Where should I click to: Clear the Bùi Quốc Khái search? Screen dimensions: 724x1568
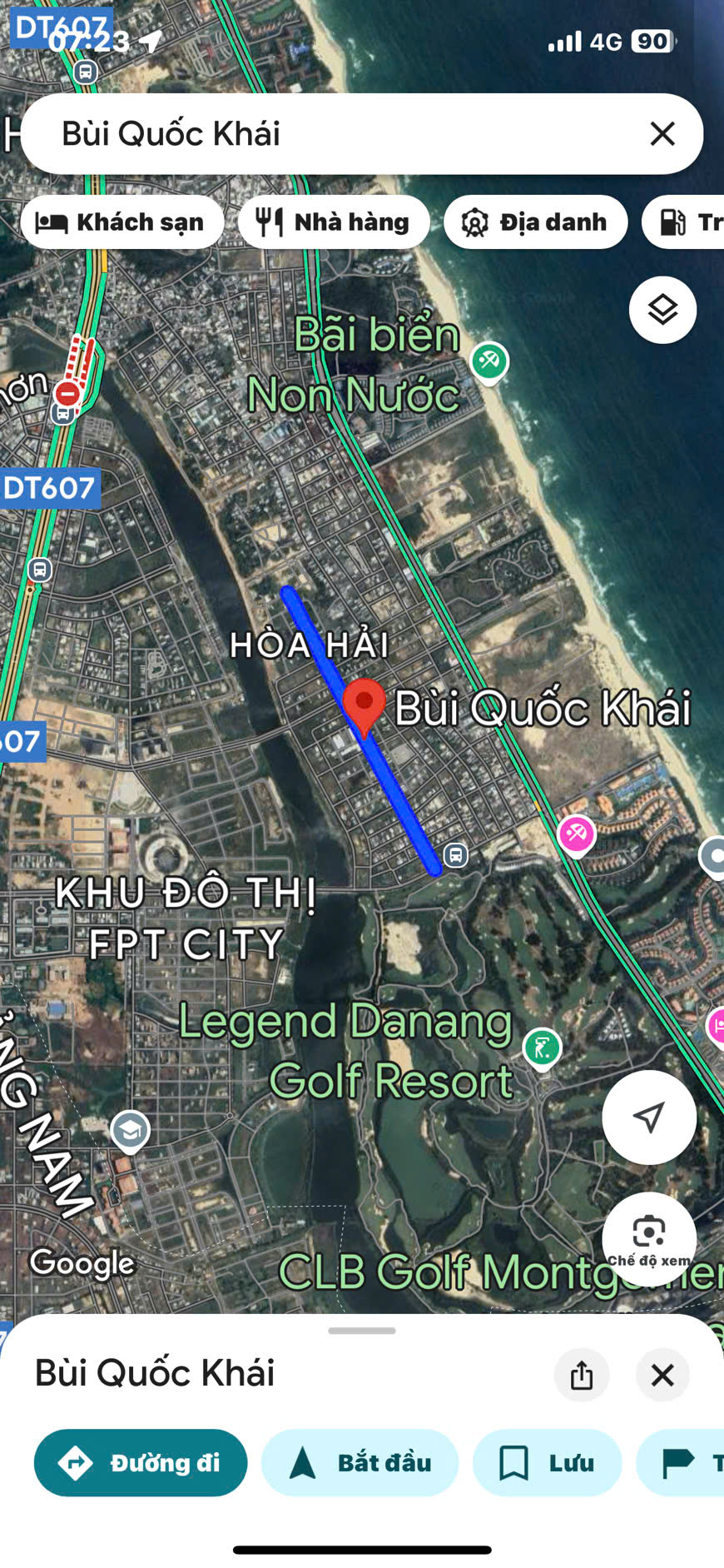point(662,133)
